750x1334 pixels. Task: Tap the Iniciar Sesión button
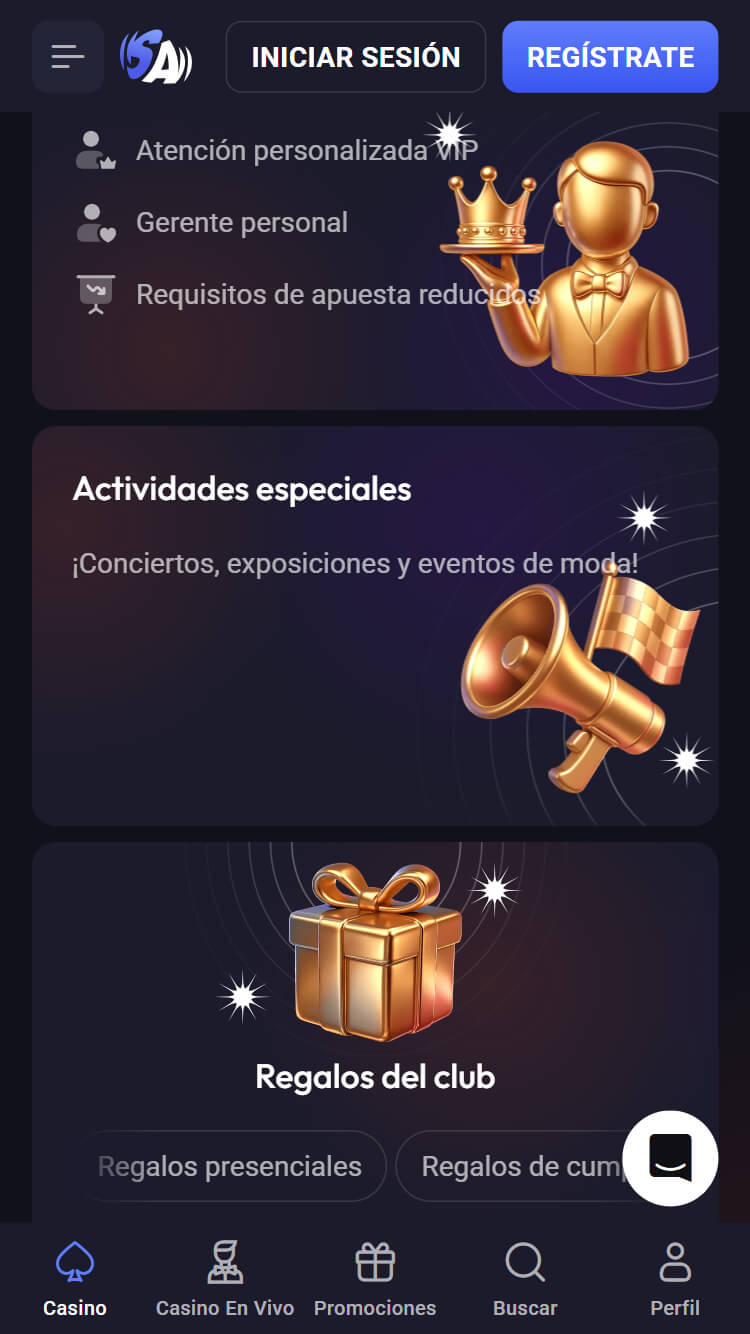pos(355,57)
